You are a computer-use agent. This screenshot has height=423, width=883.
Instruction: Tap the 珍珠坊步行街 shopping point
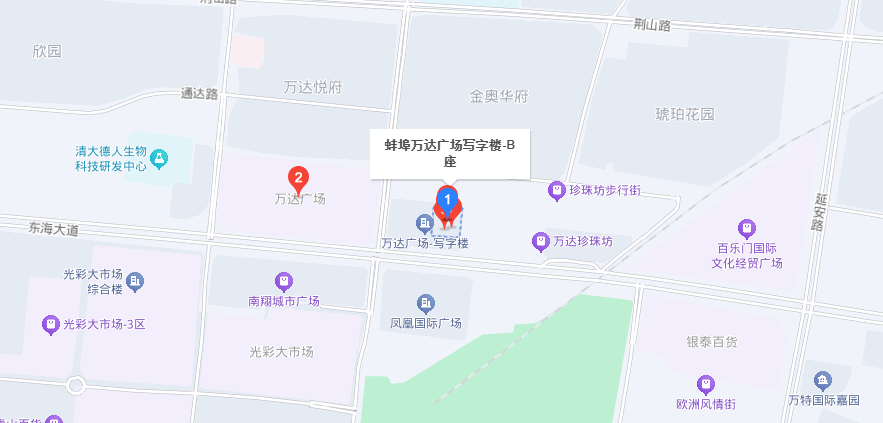pos(557,190)
